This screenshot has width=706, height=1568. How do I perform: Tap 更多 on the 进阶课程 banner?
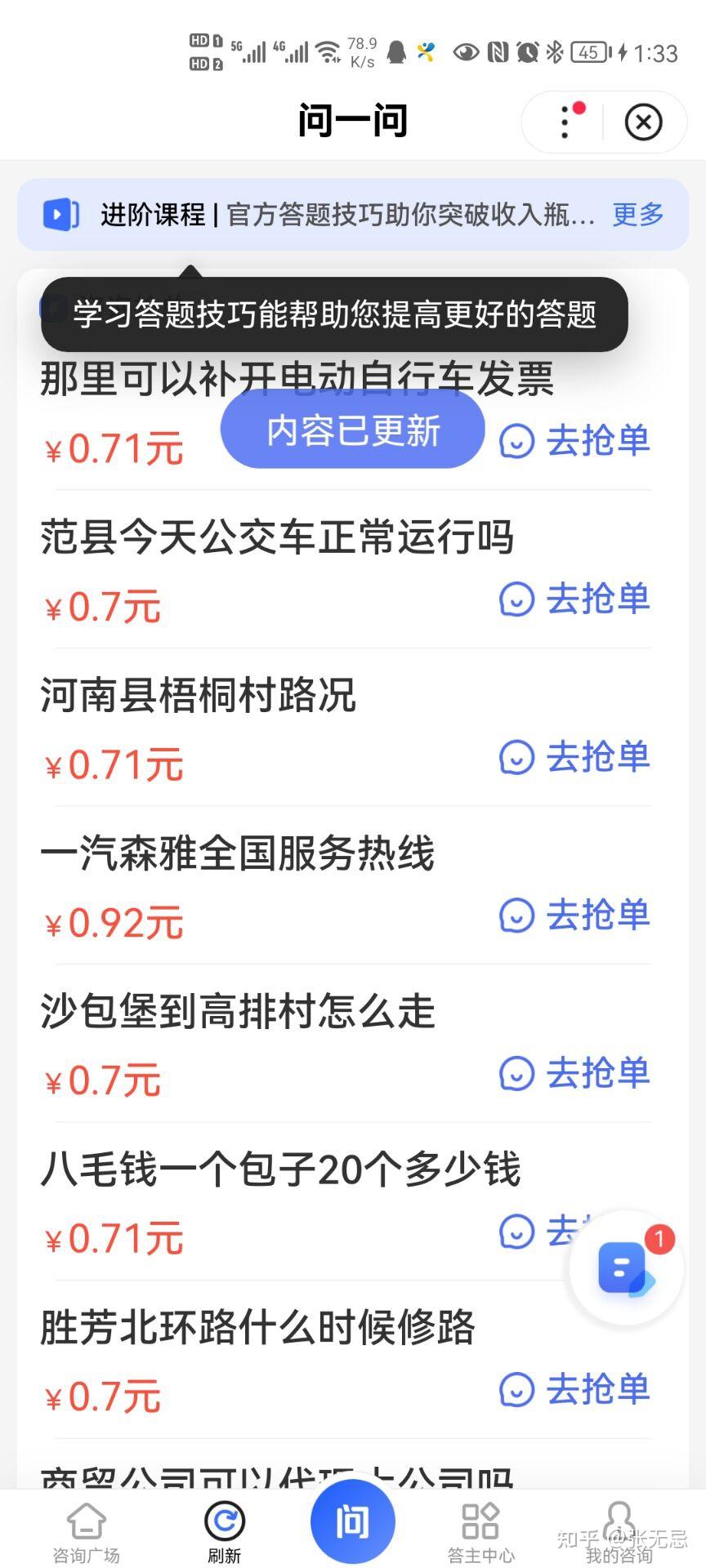pyautogui.click(x=638, y=215)
